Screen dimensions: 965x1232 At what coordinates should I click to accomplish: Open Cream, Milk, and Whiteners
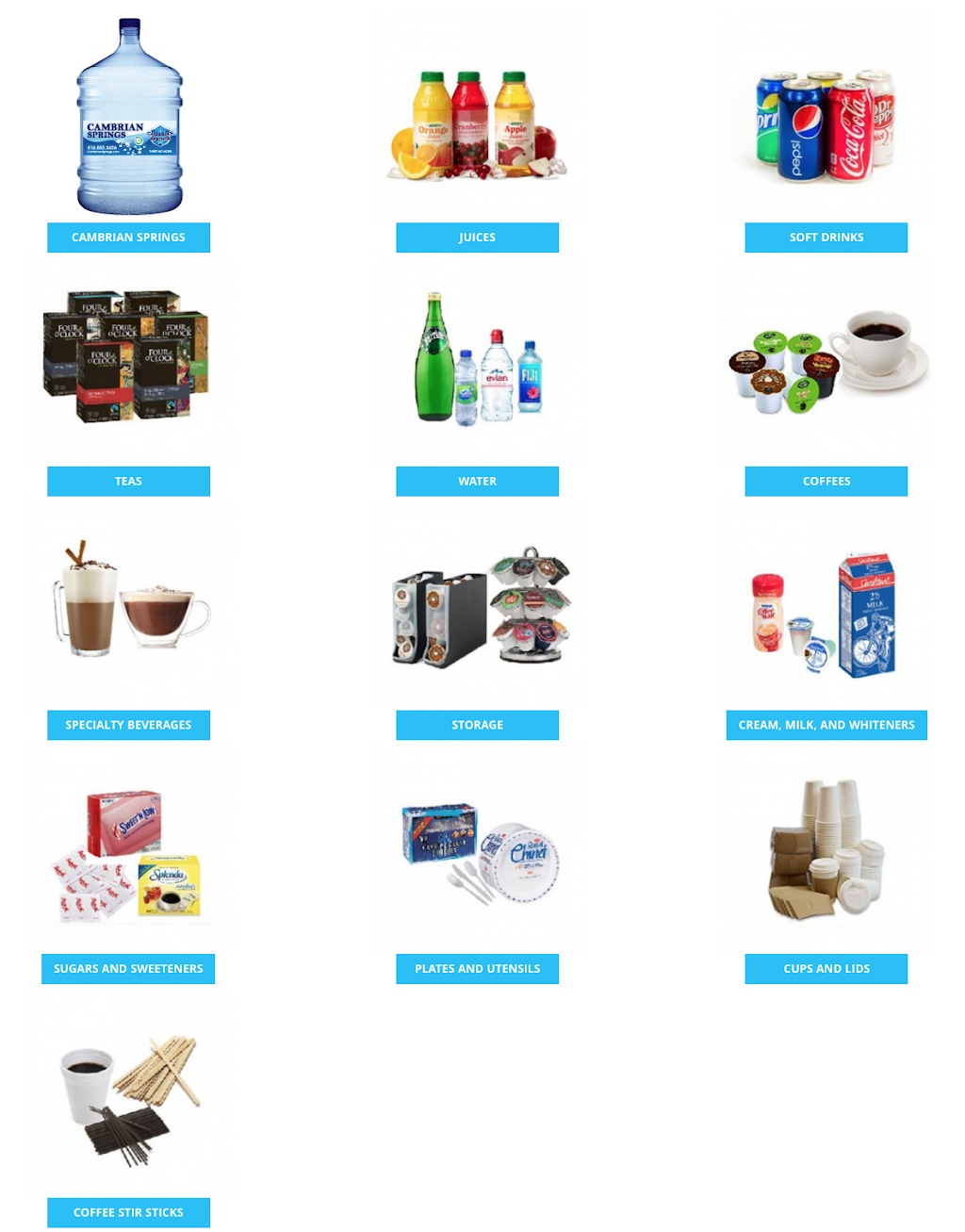(x=826, y=725)
